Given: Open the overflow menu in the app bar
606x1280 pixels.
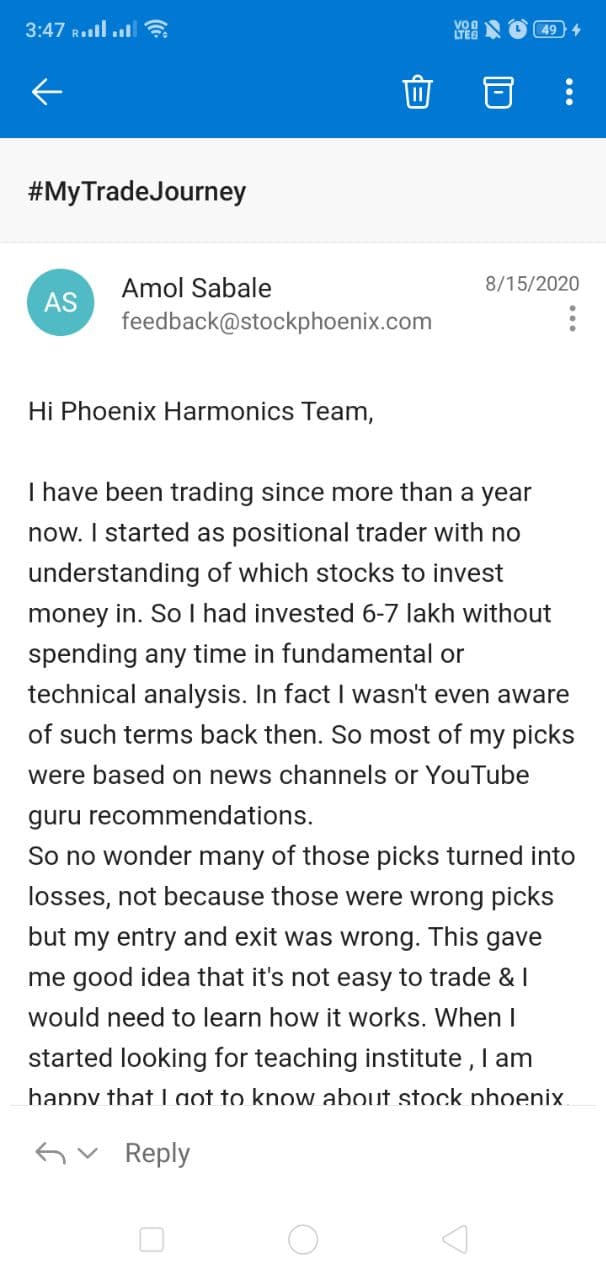Looking at the screenshot, I should click(569, 92).
